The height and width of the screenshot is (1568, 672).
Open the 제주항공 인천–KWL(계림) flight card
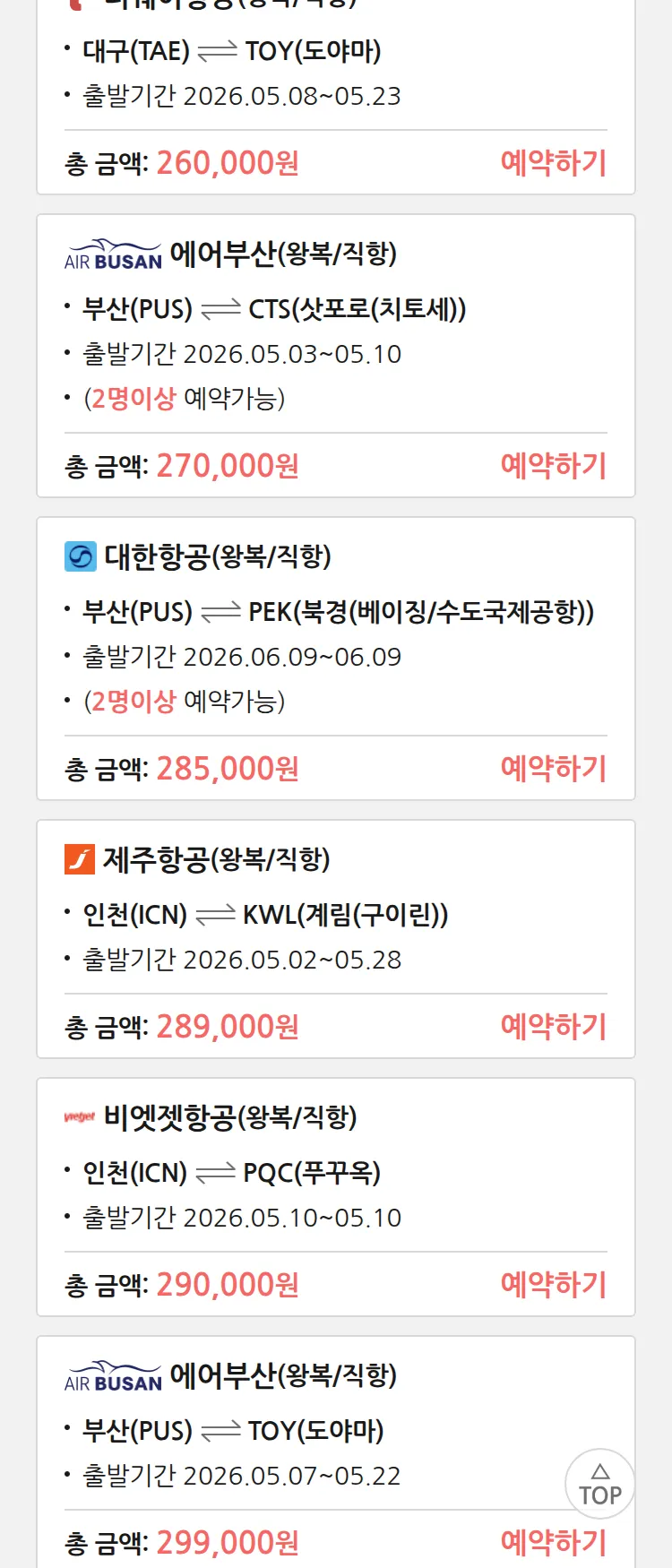point(335,910)
